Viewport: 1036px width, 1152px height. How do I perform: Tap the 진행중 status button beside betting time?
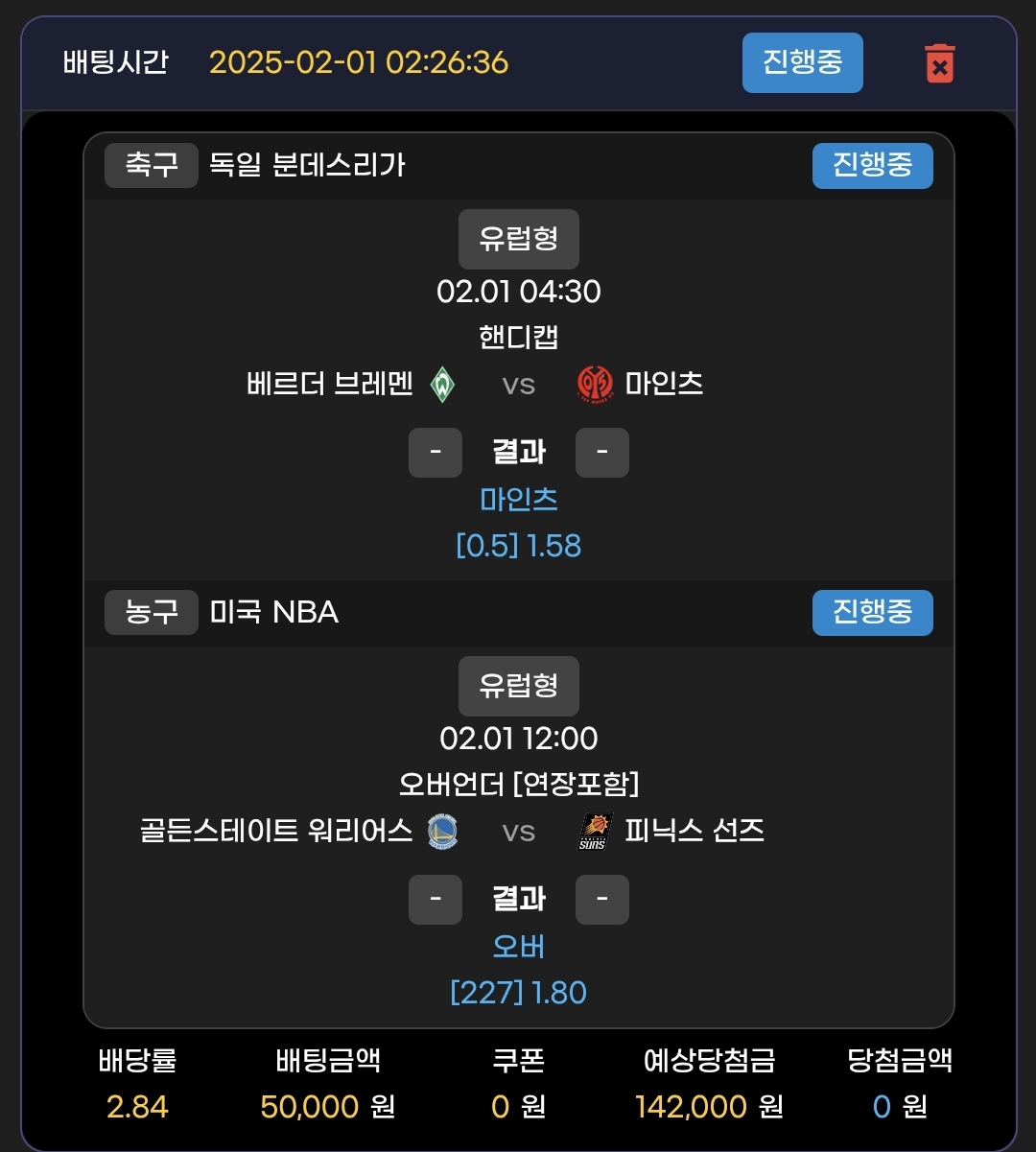coord(802,63)
